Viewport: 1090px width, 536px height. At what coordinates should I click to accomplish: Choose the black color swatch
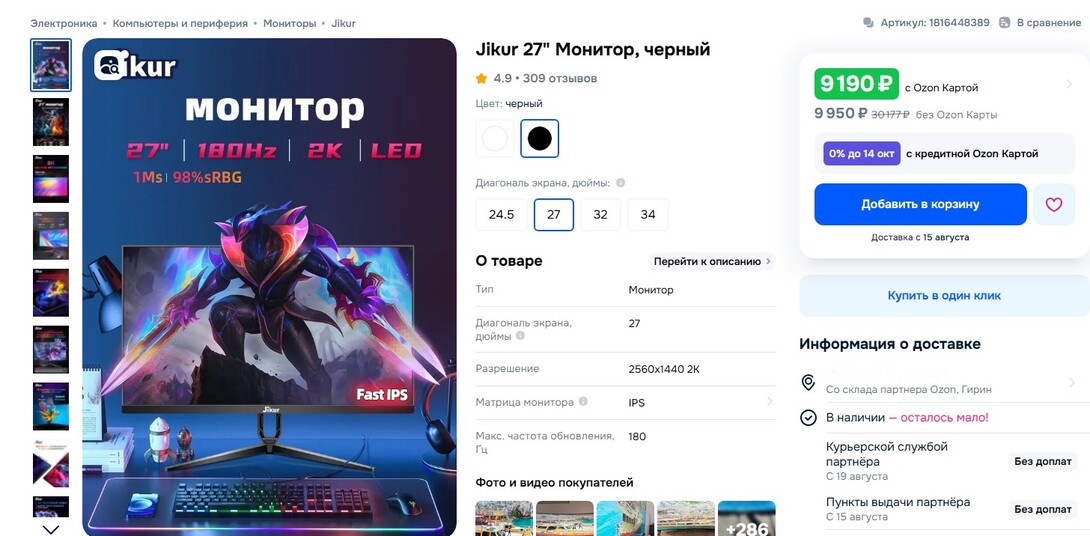(x=539, y=139)
